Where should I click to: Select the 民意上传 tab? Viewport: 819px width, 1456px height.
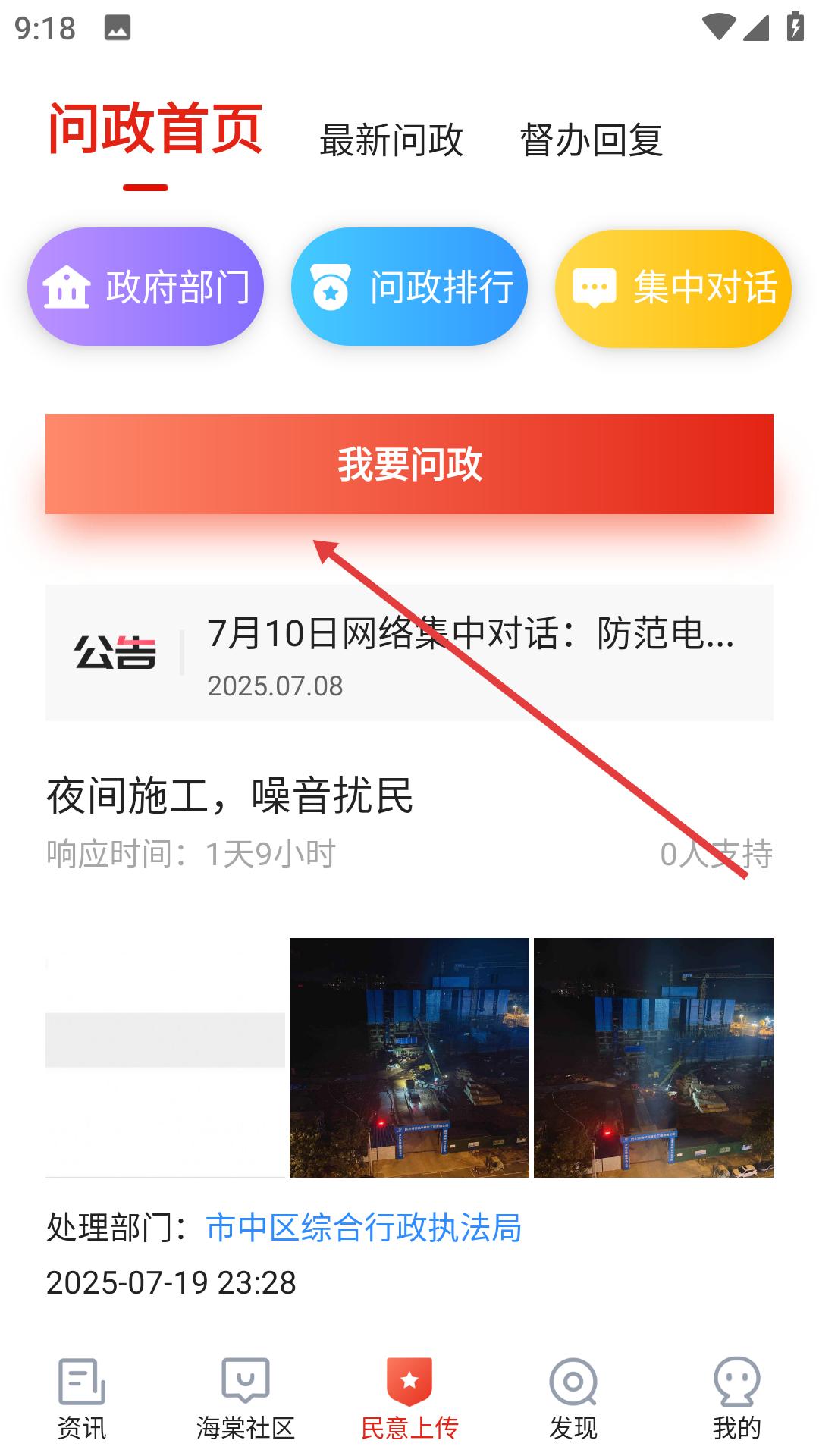point(409,1399)
